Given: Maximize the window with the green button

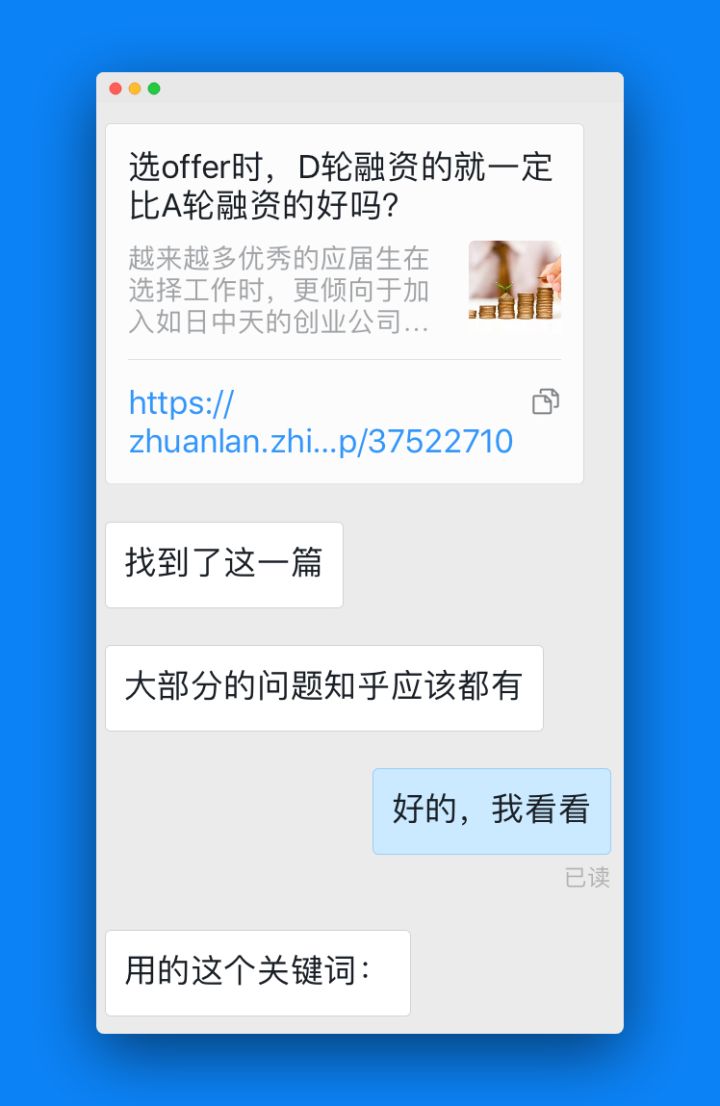Looking at the screenshot, I should (154, 89).
